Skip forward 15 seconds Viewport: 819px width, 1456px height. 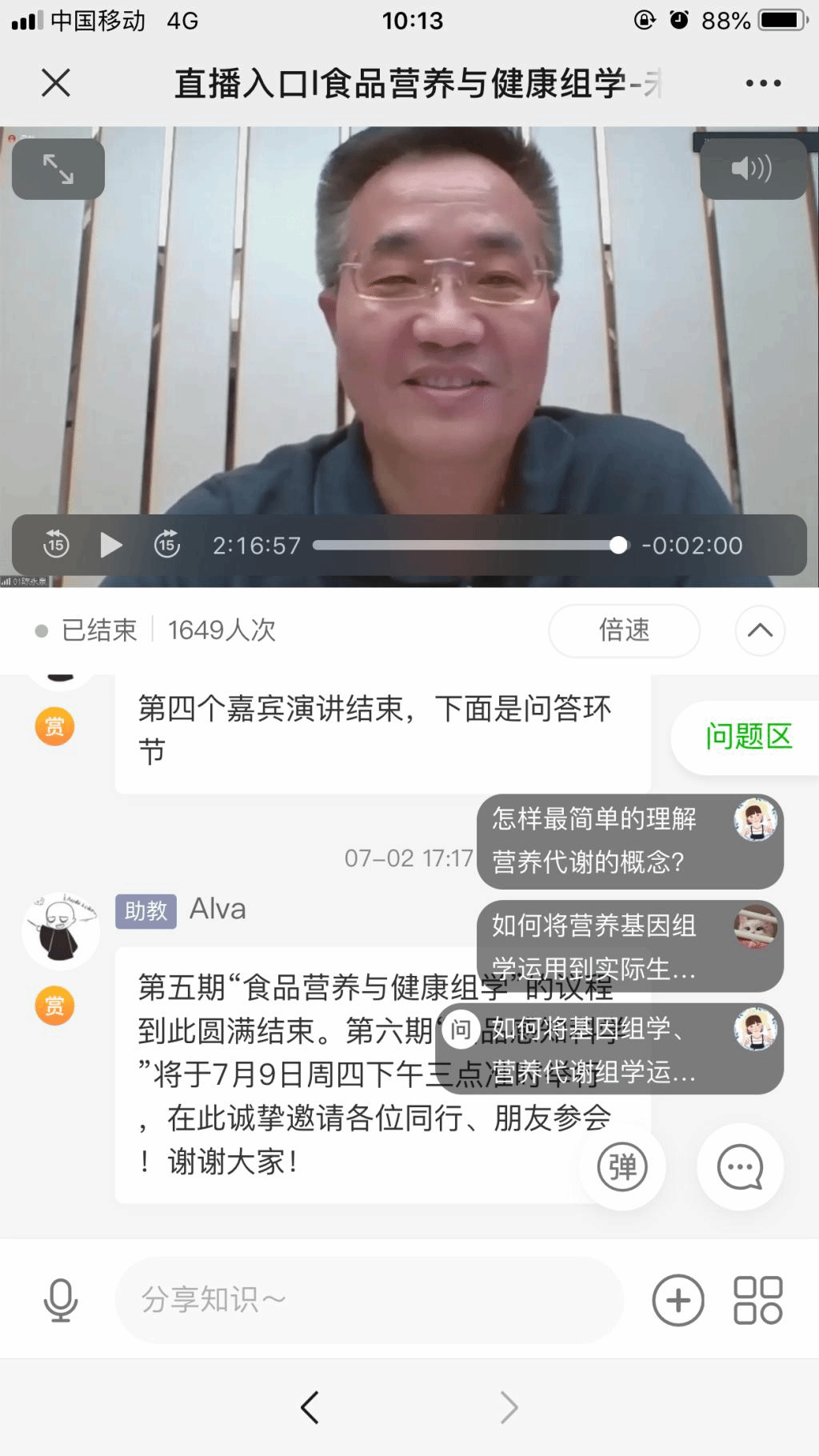coord(167,545)
